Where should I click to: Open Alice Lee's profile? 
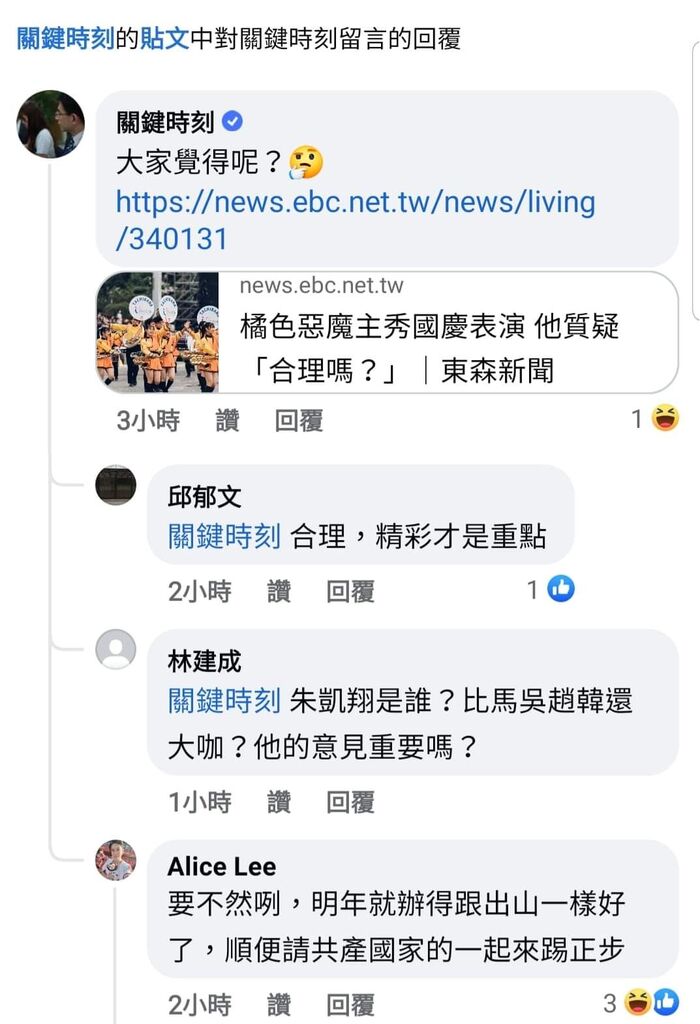(221, 866)
